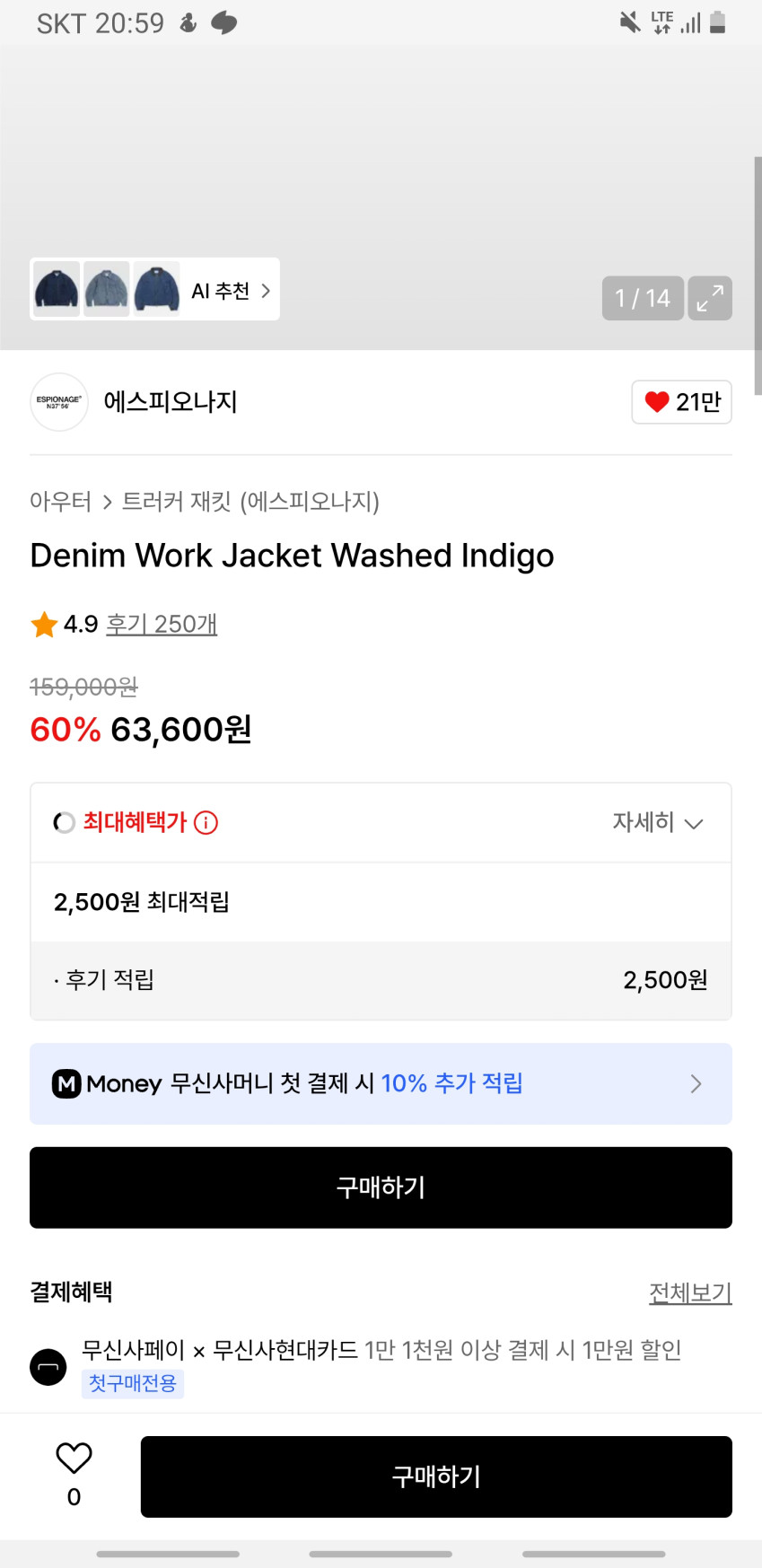Expand product image to fullscreen
The width and height of the screenshot is (762, 1568).
[709, 298]
